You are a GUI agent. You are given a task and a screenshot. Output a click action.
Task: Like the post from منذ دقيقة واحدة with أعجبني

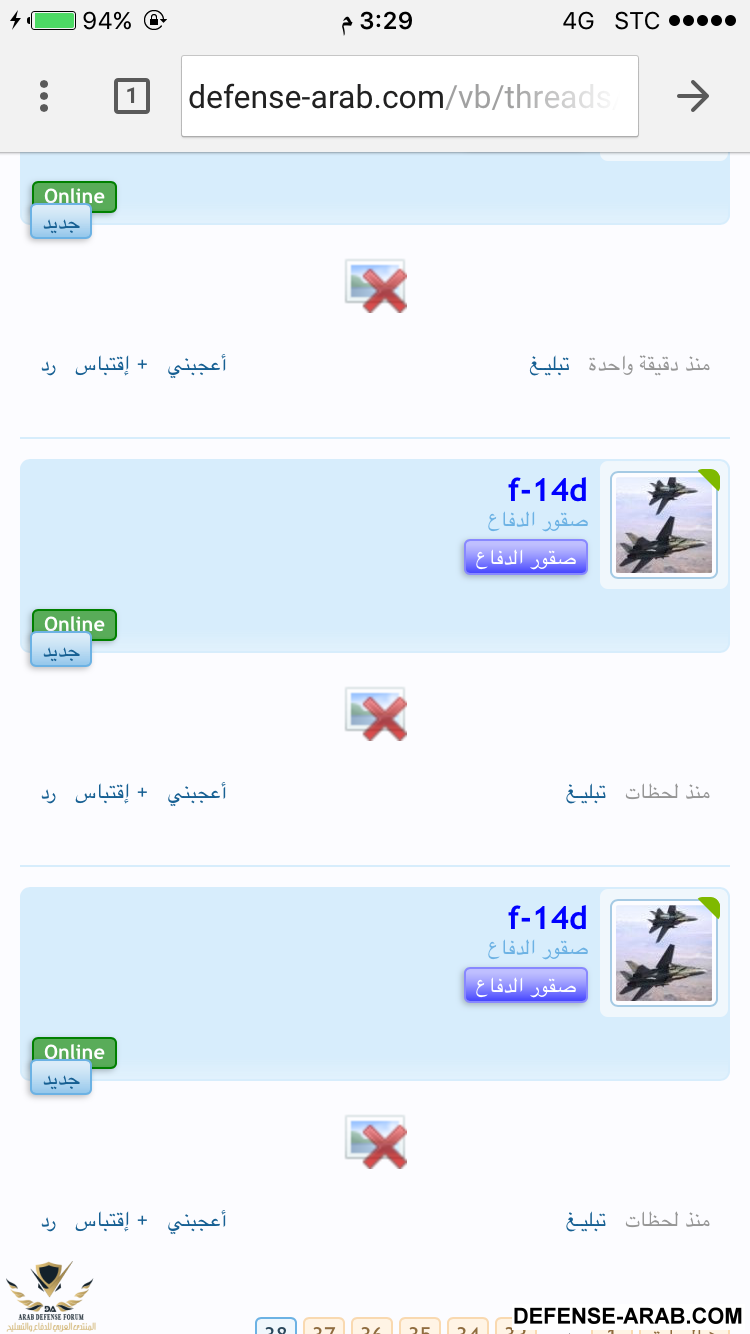[x=197, y=365]
